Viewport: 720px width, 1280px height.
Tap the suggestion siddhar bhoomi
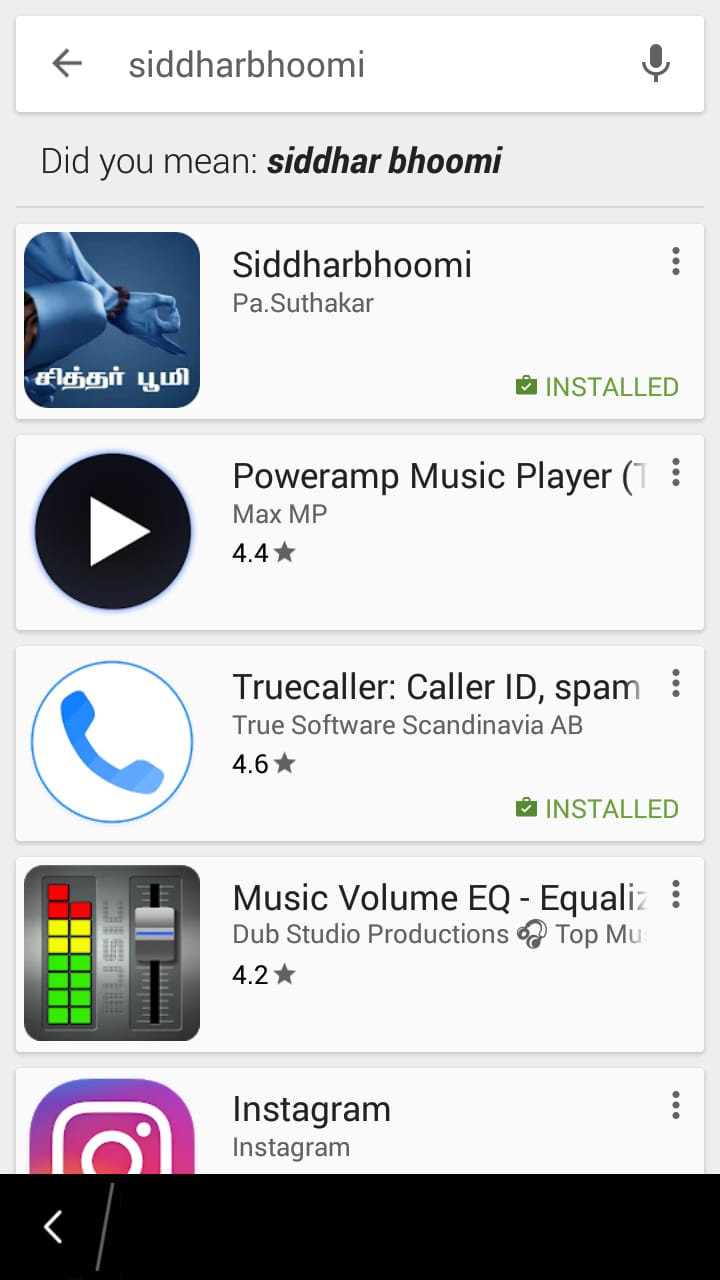[x=384, y=161]
